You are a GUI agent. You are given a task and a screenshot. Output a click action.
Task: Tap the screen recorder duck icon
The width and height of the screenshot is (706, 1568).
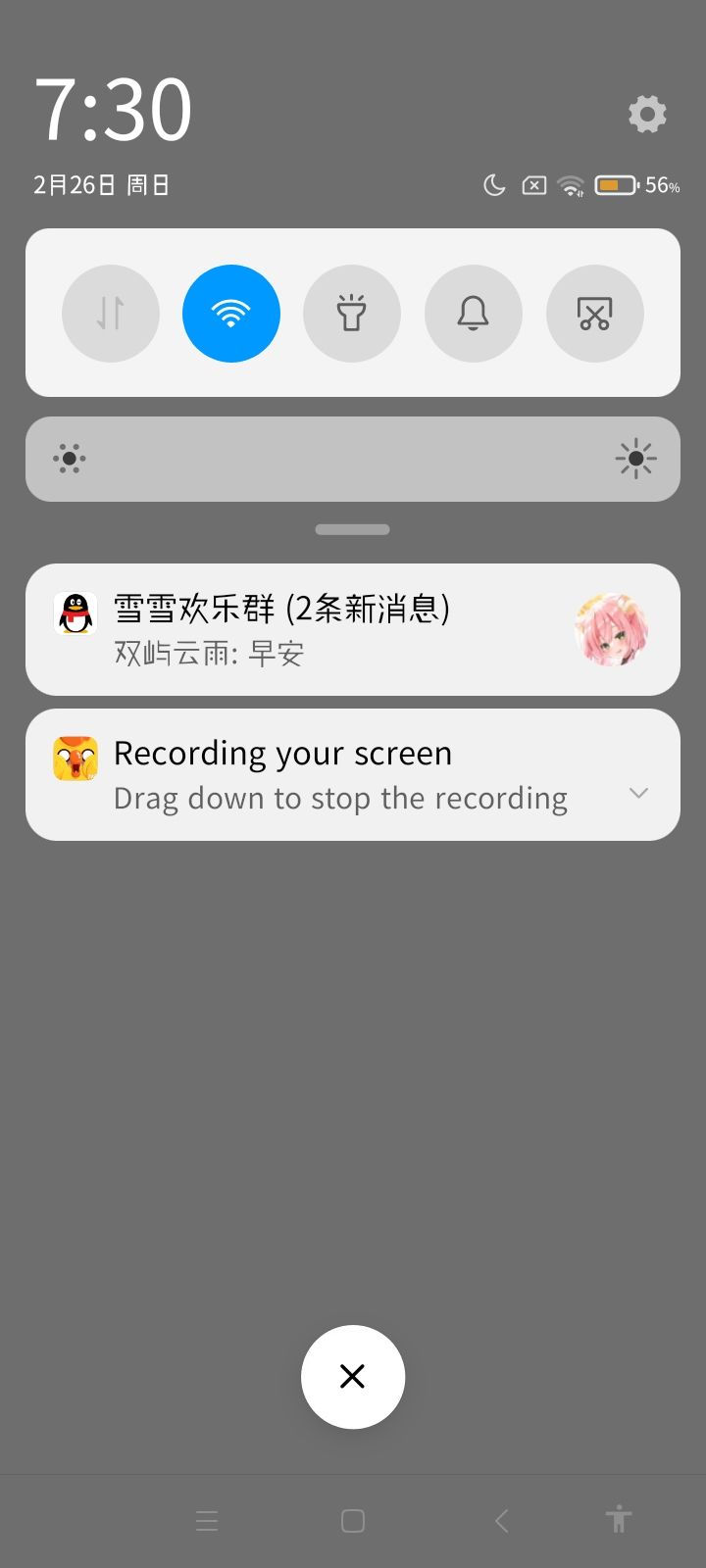click(75, 758)
